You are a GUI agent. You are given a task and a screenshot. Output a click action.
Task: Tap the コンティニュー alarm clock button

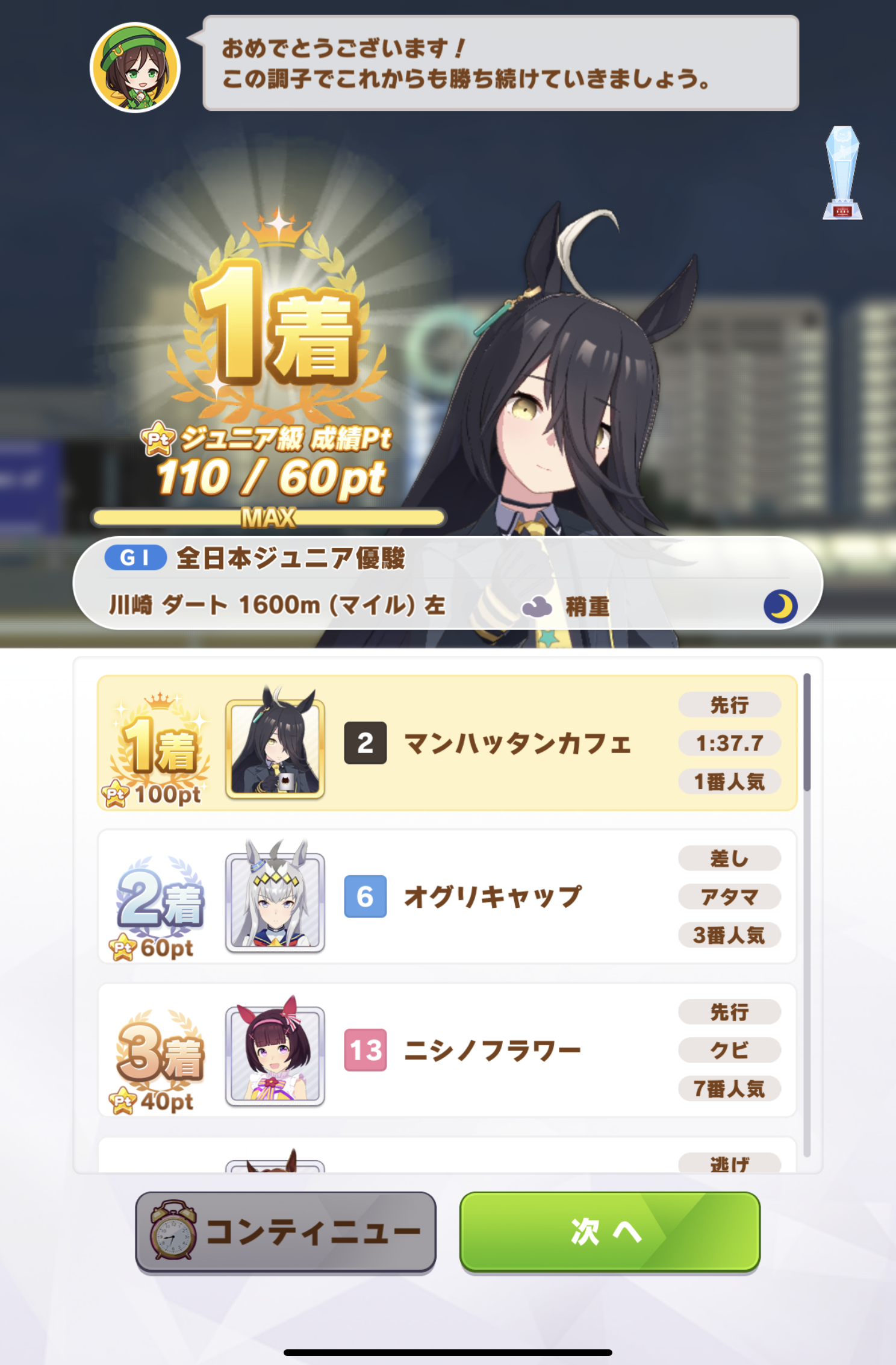pos(285,1231)
